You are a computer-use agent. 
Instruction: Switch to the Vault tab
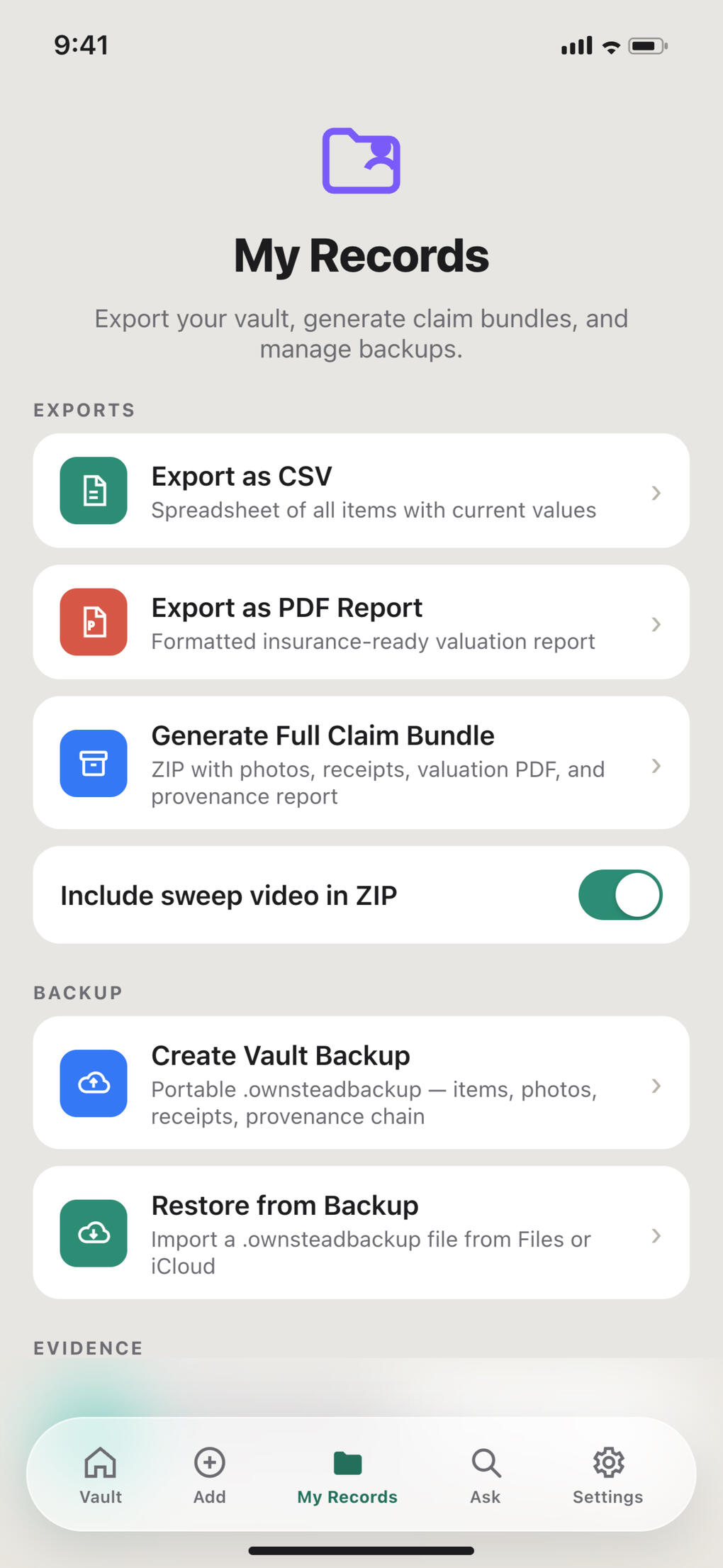(101, 1476)
